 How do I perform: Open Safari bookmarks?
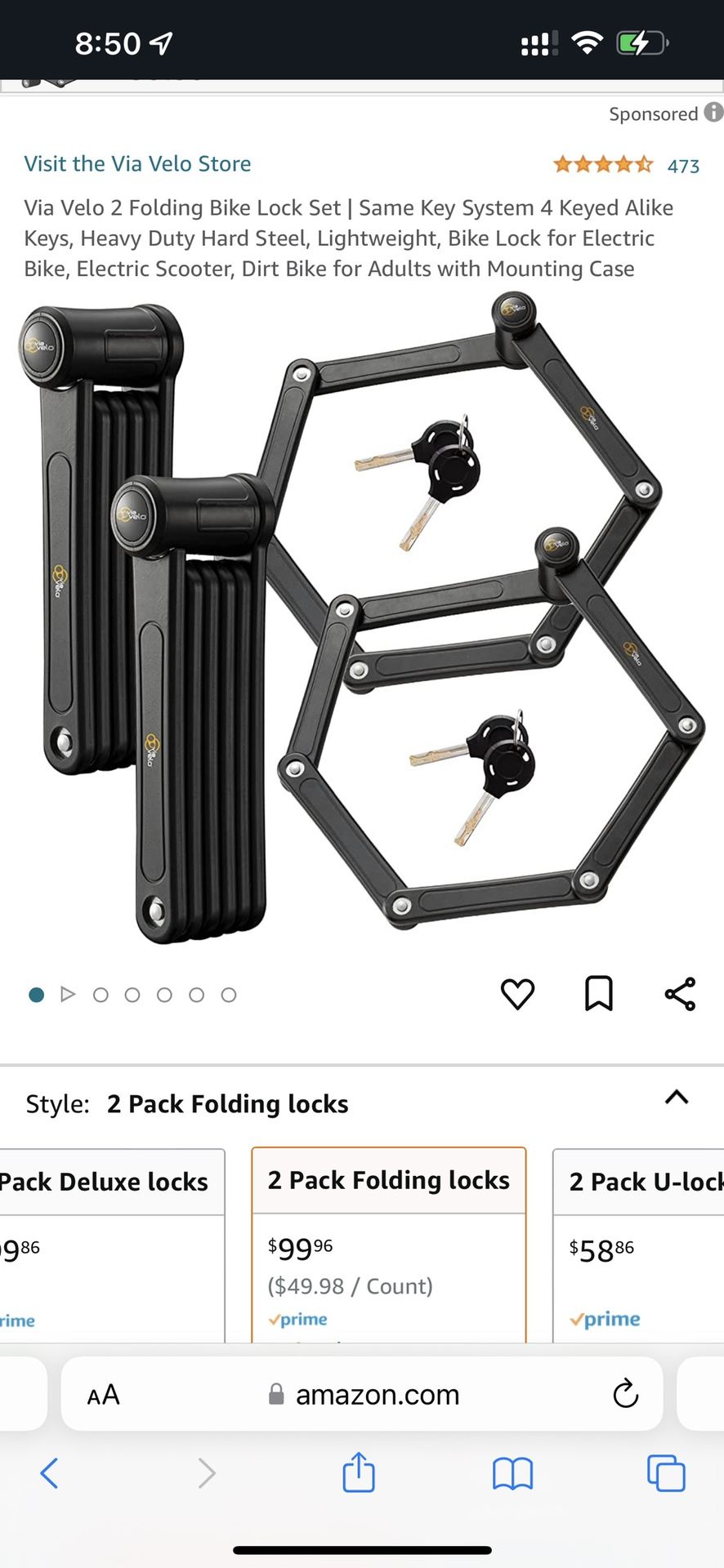[x=512, y=1473]
